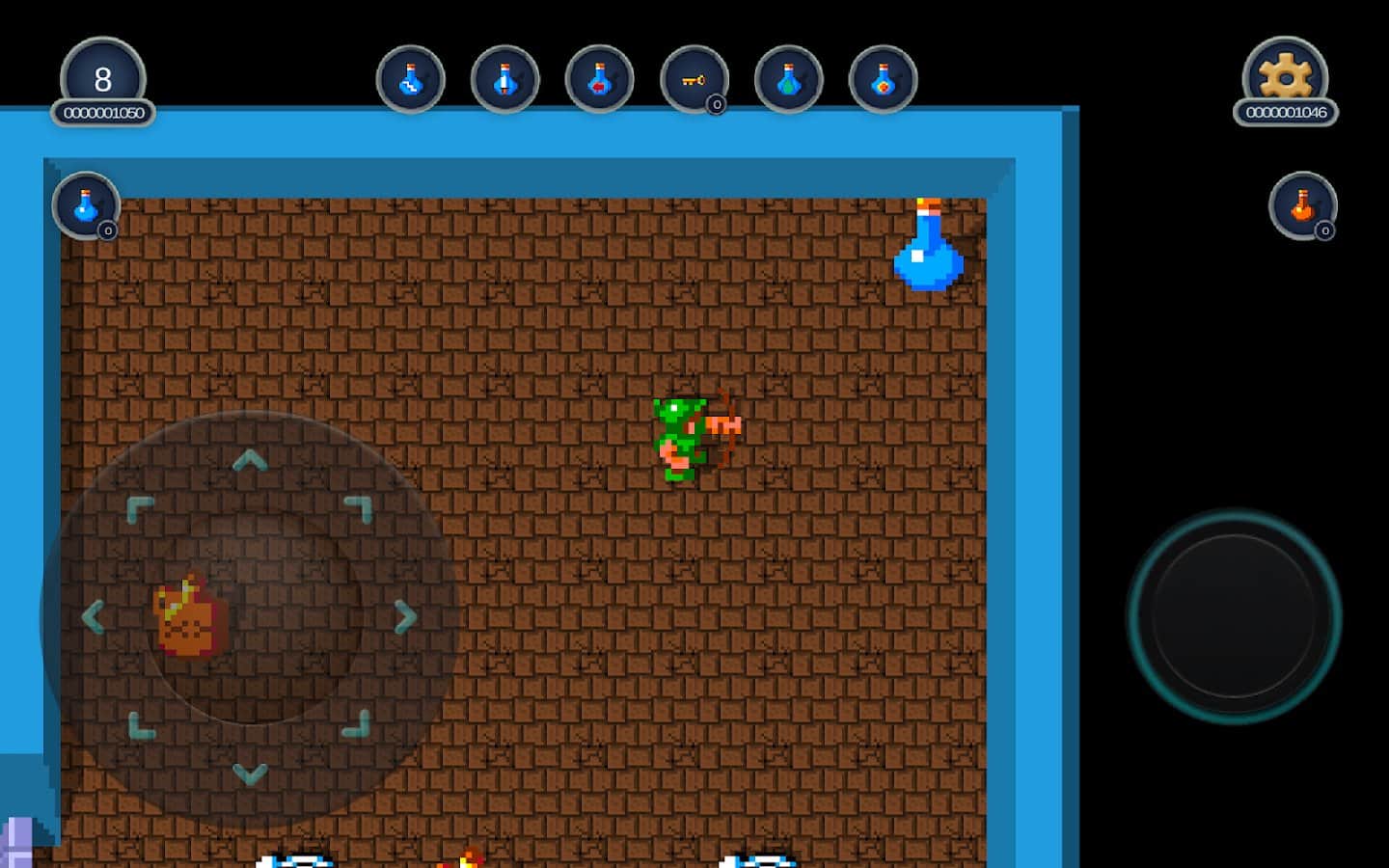The image size is (1389, 868).
Task: Tap the round fire button
Action: point(1234,616)
